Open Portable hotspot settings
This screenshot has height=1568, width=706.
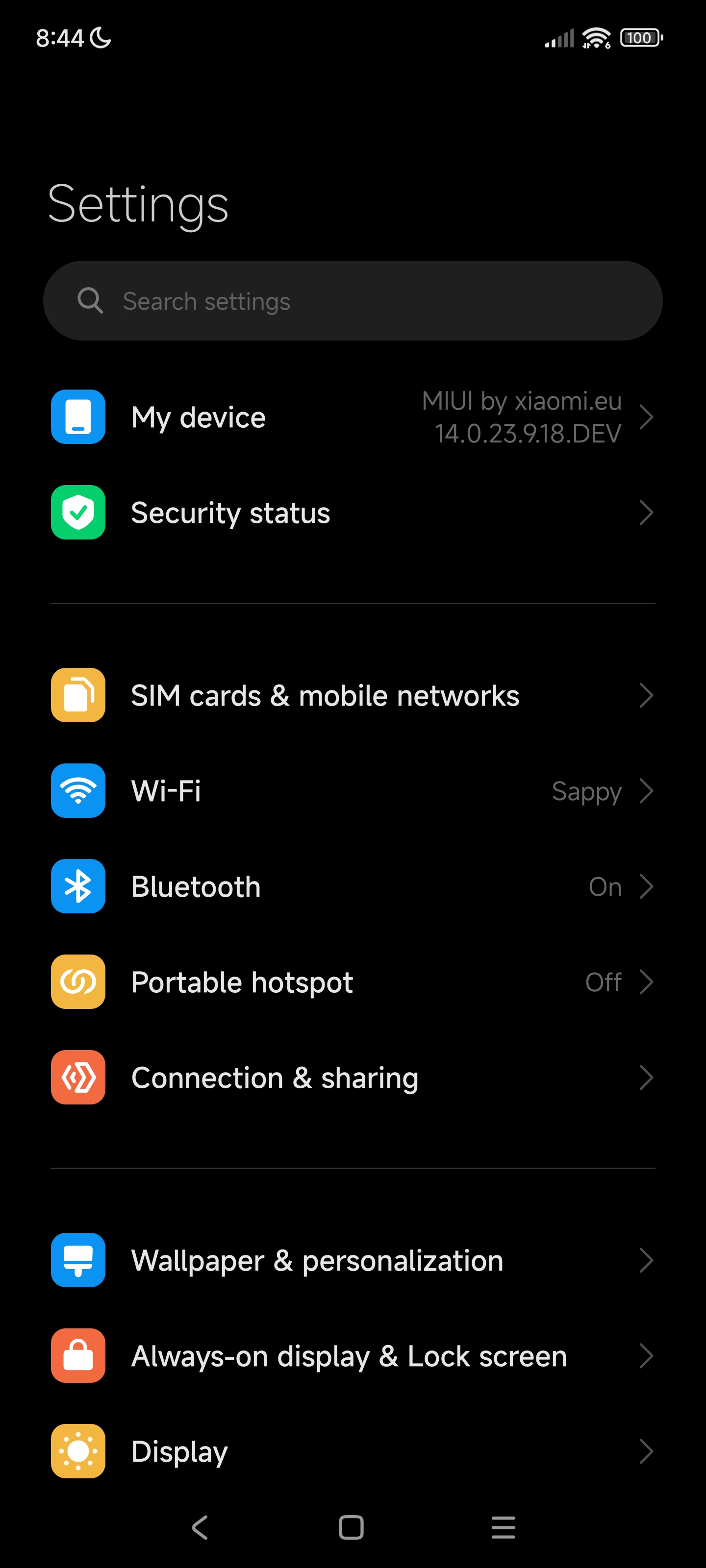[353, 982]
